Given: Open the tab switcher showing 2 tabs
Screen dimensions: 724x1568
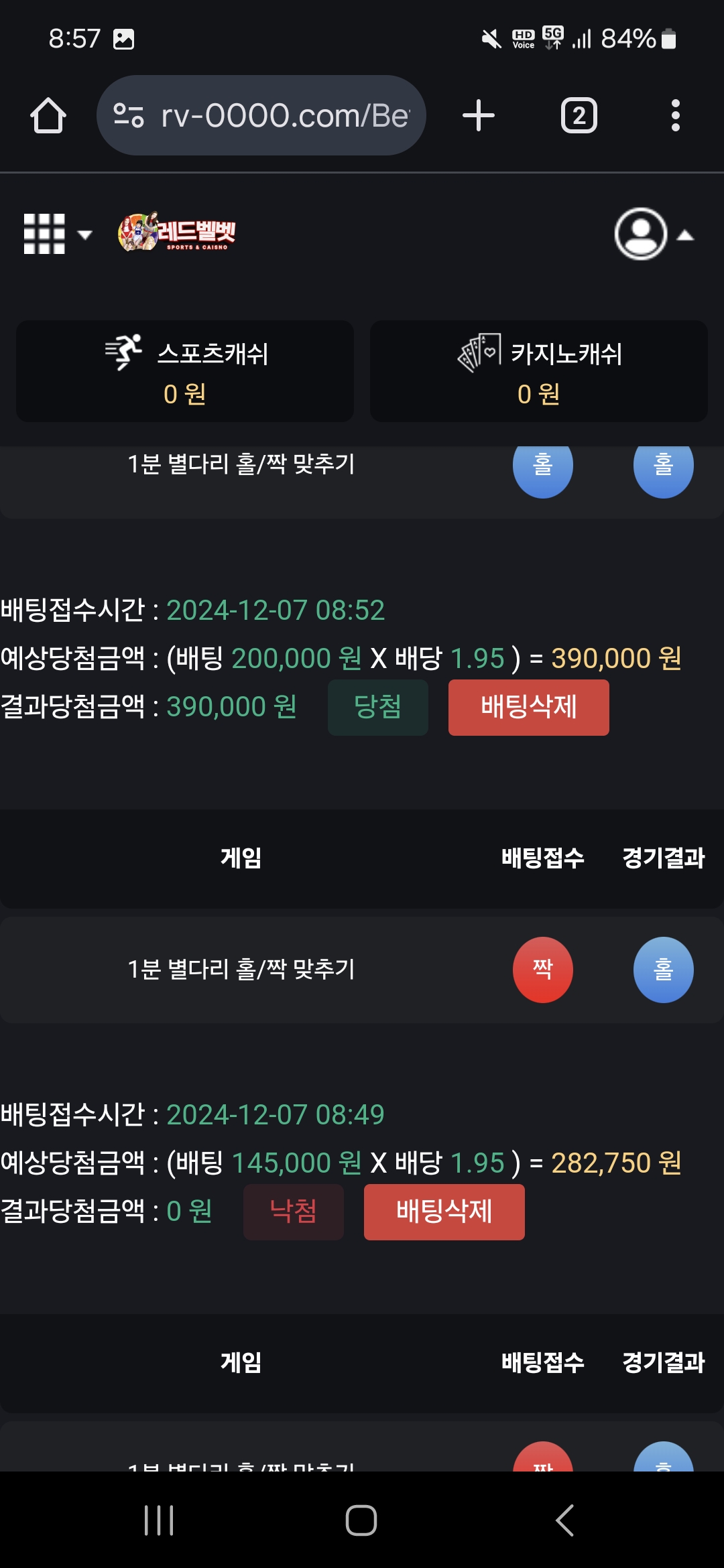Looking at the screenshot, I should [579, 116].
